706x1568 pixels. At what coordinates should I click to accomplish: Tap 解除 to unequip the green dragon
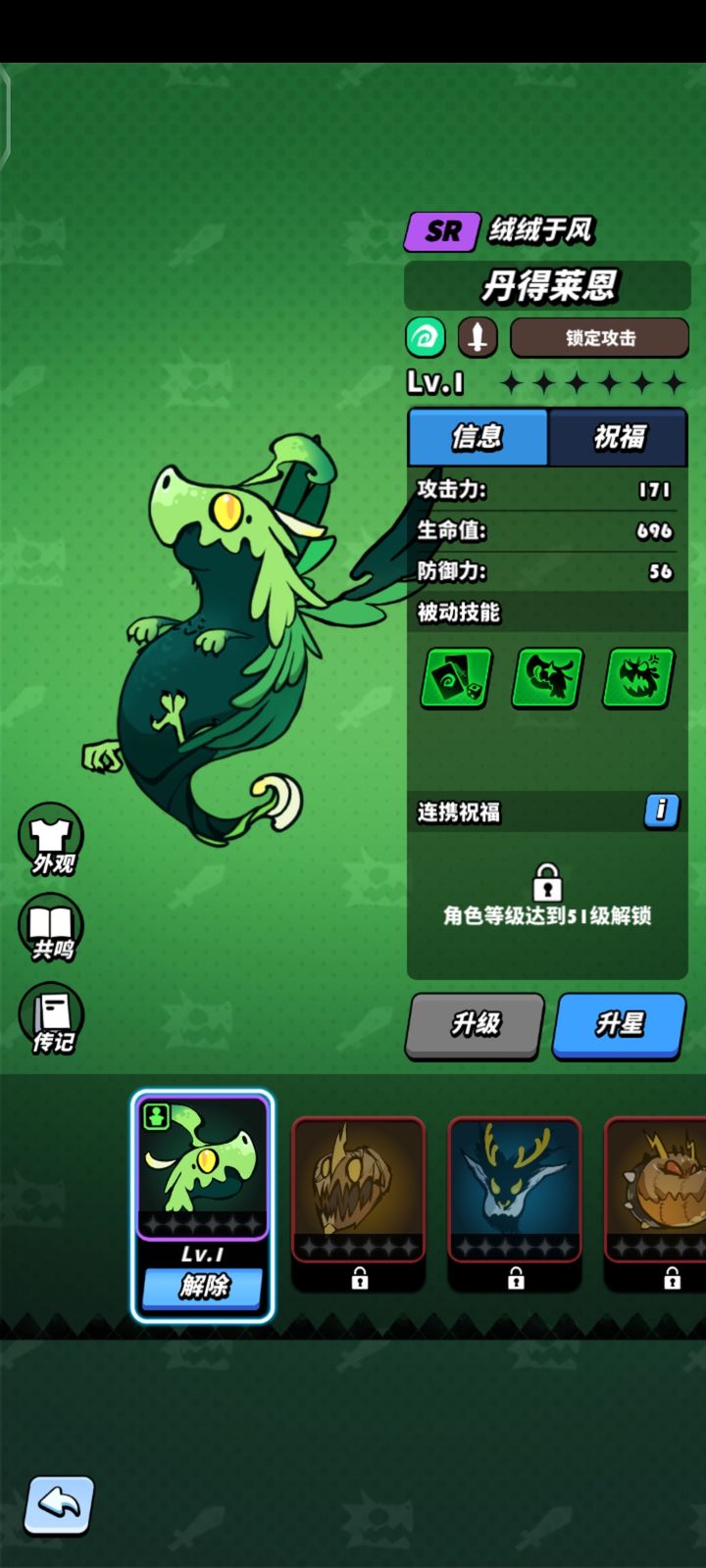(203, 1287)
